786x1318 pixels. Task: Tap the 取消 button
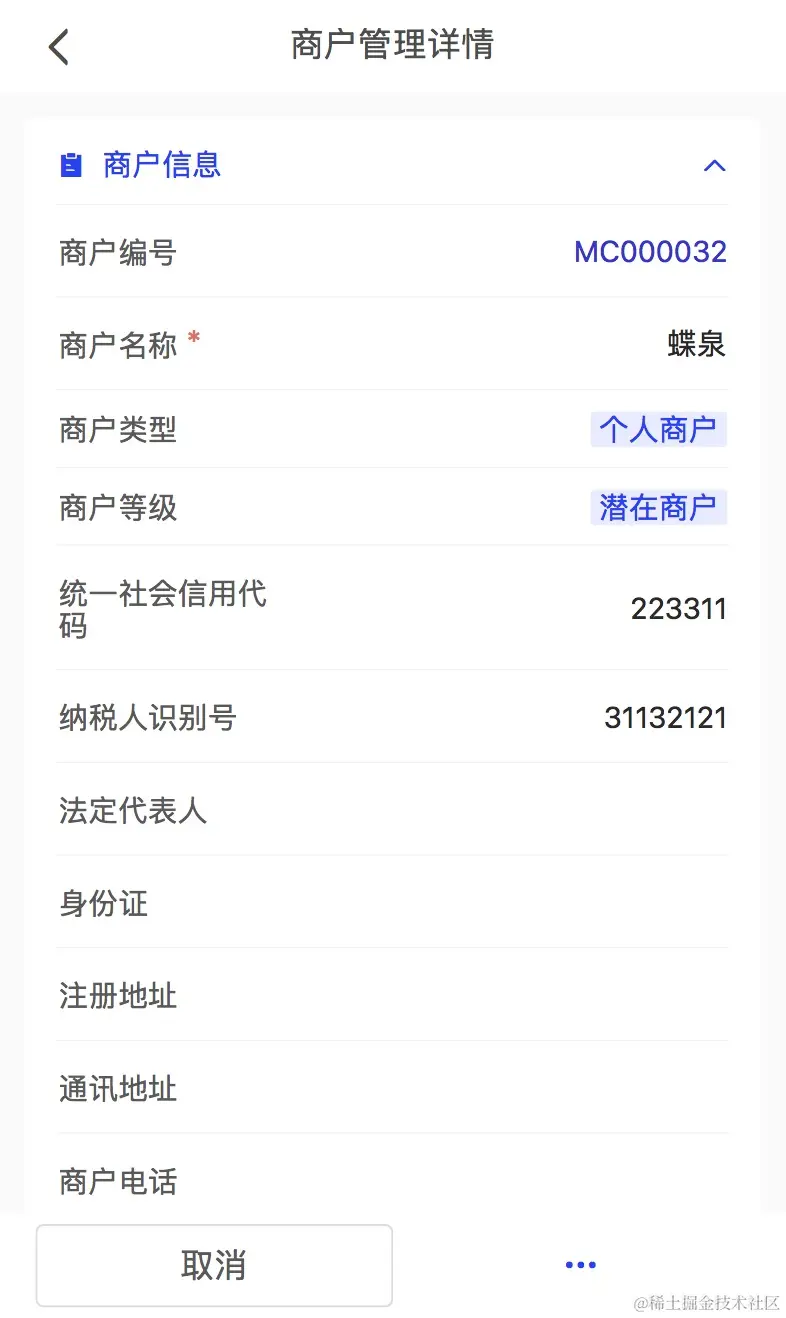coord(214,1265)
